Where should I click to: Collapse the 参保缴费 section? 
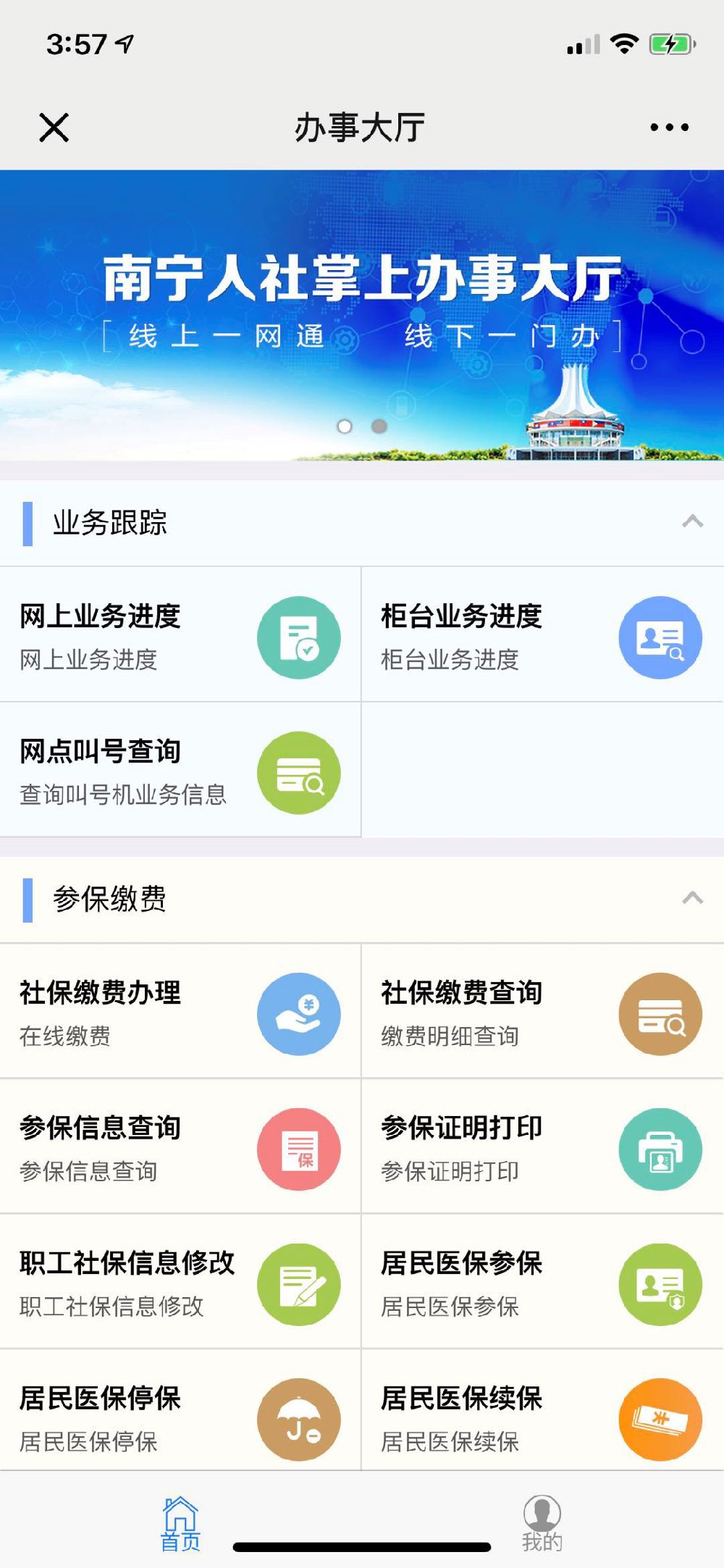[x=692, y=898]
